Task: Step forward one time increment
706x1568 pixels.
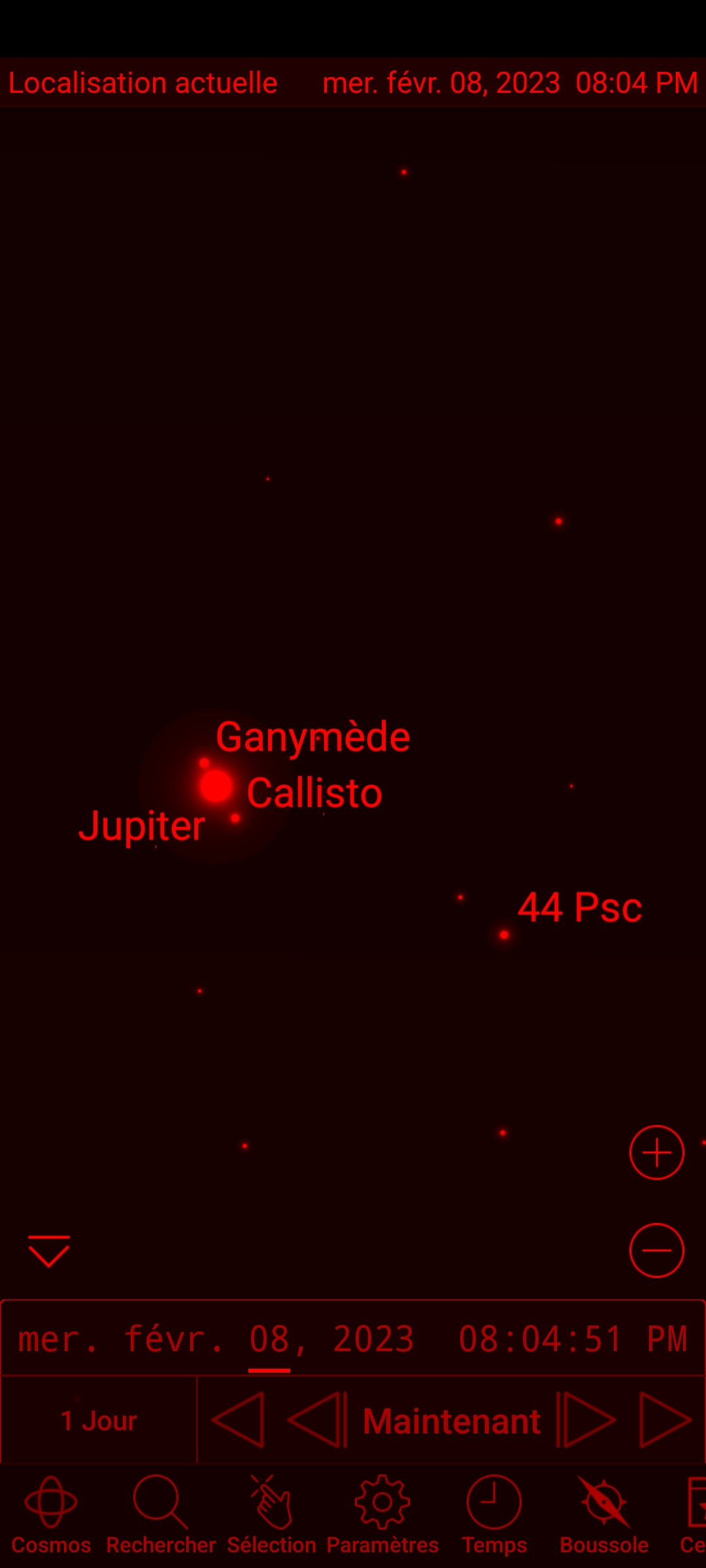Action: (x=587, y=1420)
